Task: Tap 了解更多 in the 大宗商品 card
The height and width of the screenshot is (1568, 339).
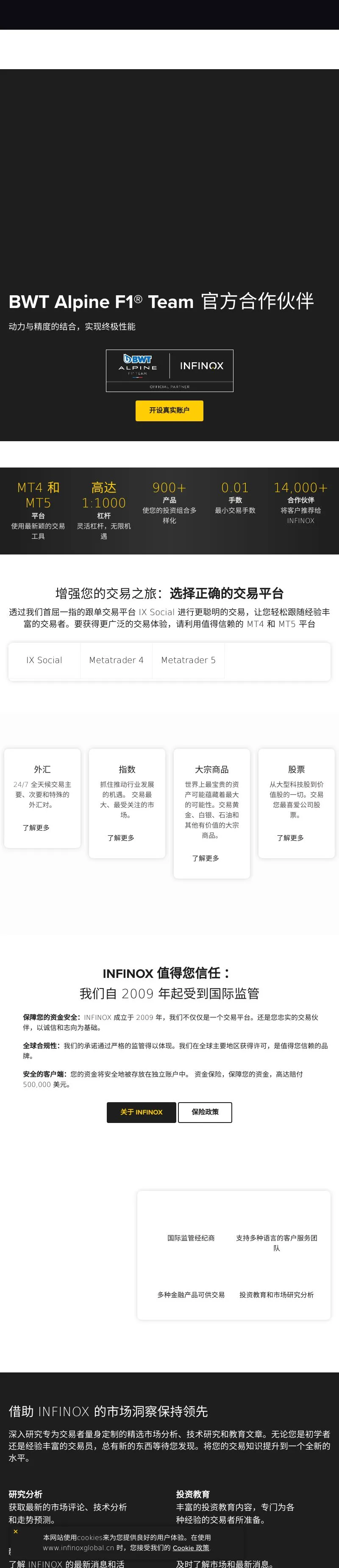Action: pos(206,858)
